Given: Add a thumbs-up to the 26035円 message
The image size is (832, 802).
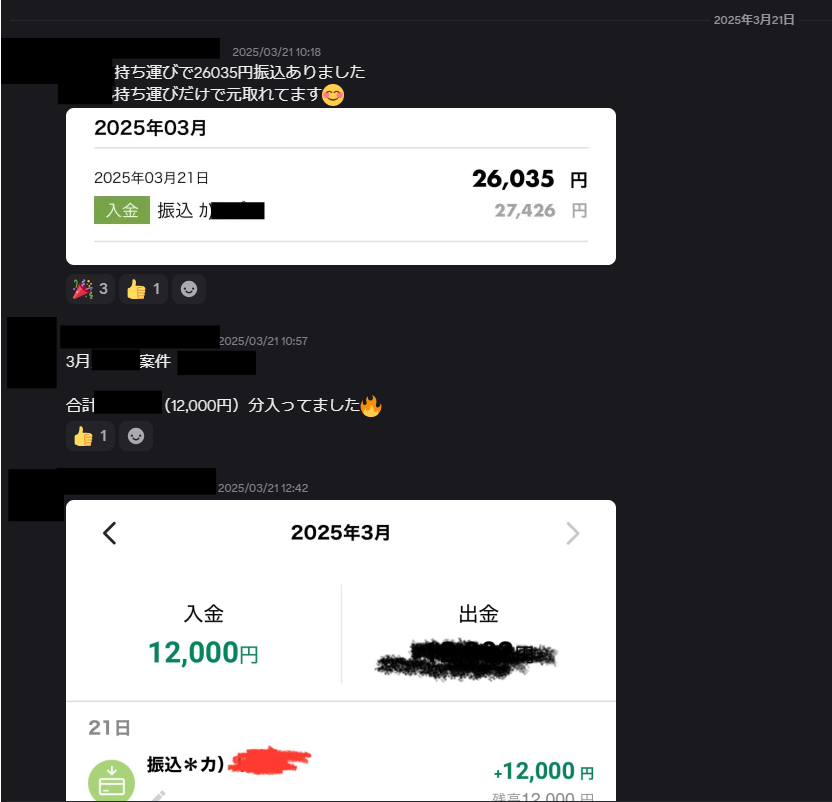Looking at the screenshot, I should pos(143,289).
